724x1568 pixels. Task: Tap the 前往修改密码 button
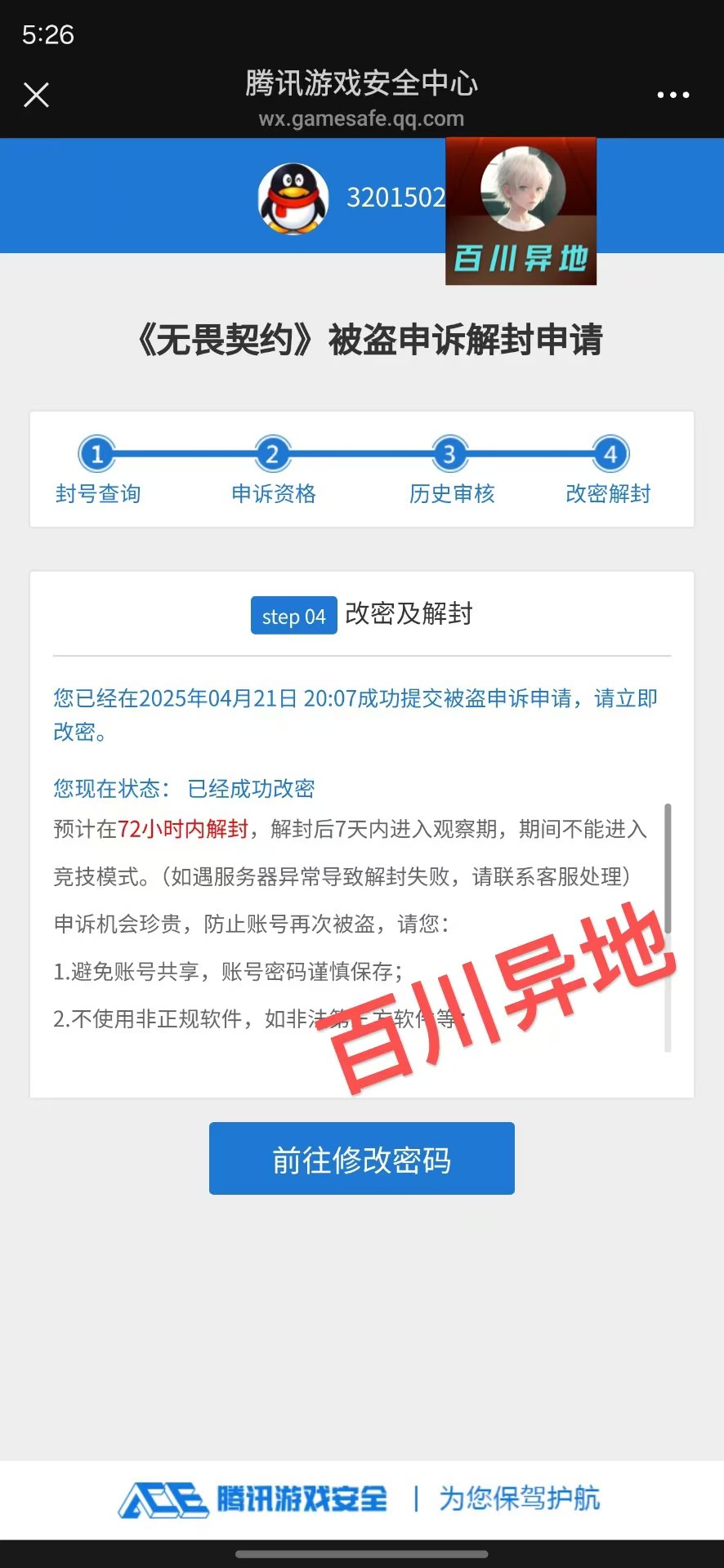[361, 1159]
